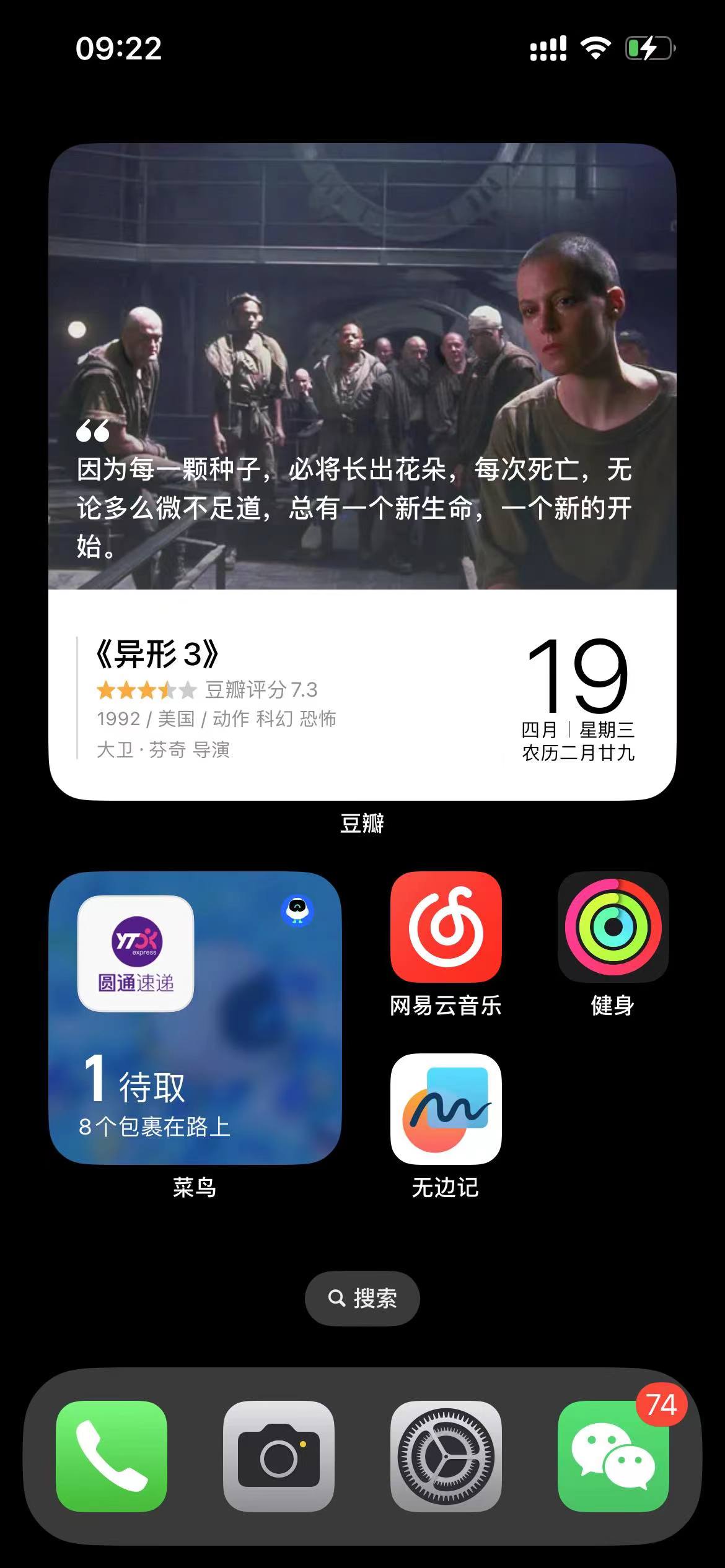Viewport: 725px width, 1568px height.
Task: Tap the 搜索 search pill
Action: tap(362, 1298)
